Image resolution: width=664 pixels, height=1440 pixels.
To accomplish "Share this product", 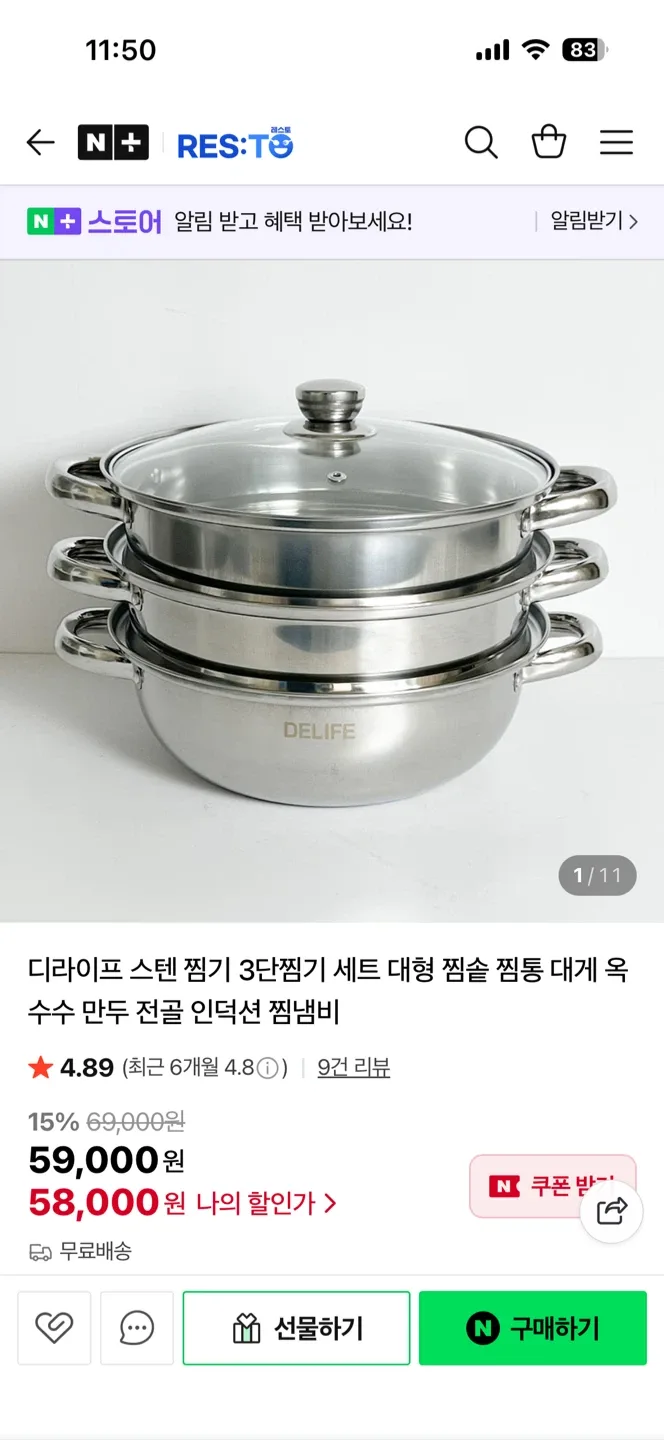I will coord(611,1212).
